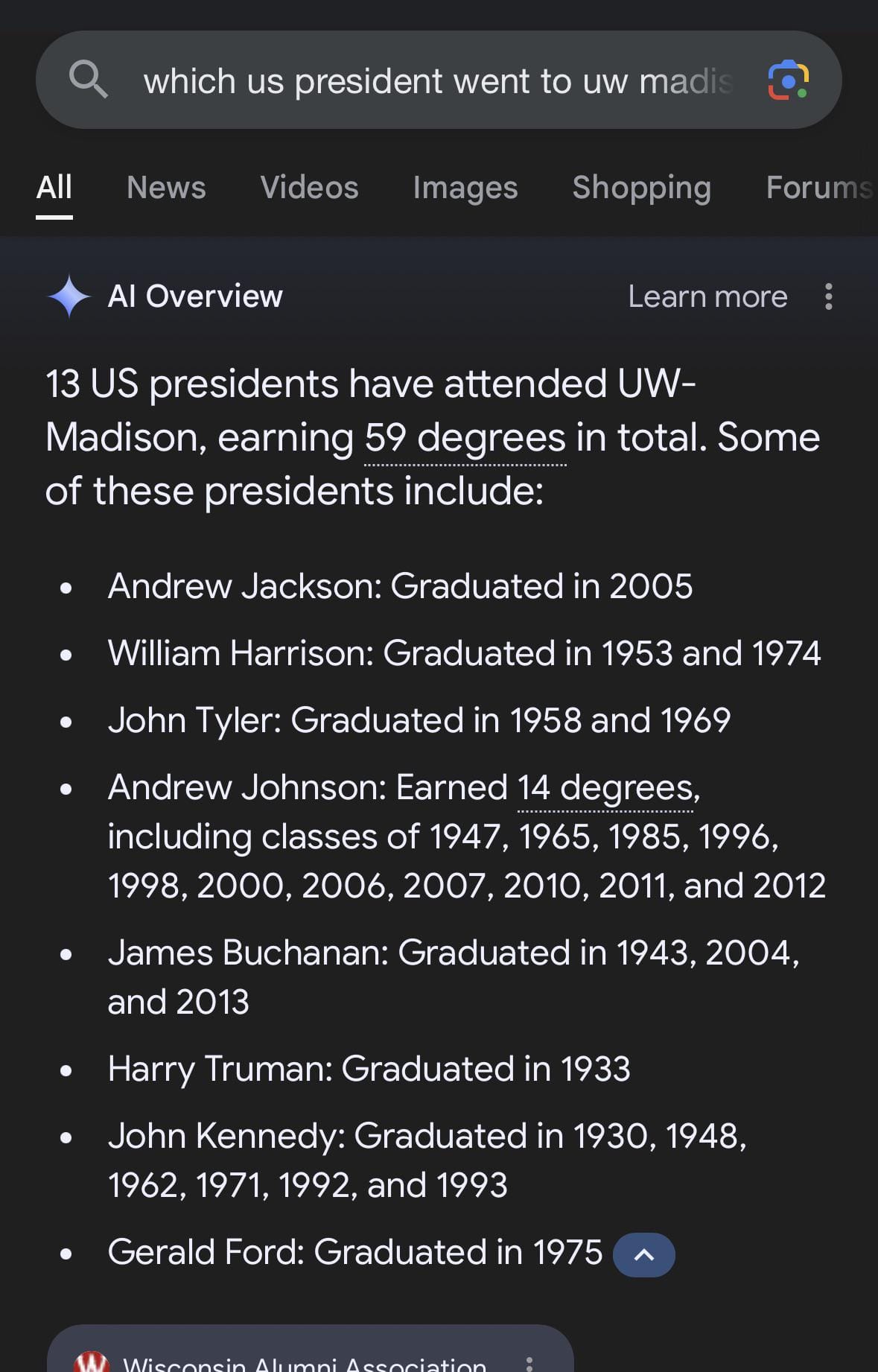The image size is (878, 1372).
Task: Select the All results tab
Action: (54, 188)
